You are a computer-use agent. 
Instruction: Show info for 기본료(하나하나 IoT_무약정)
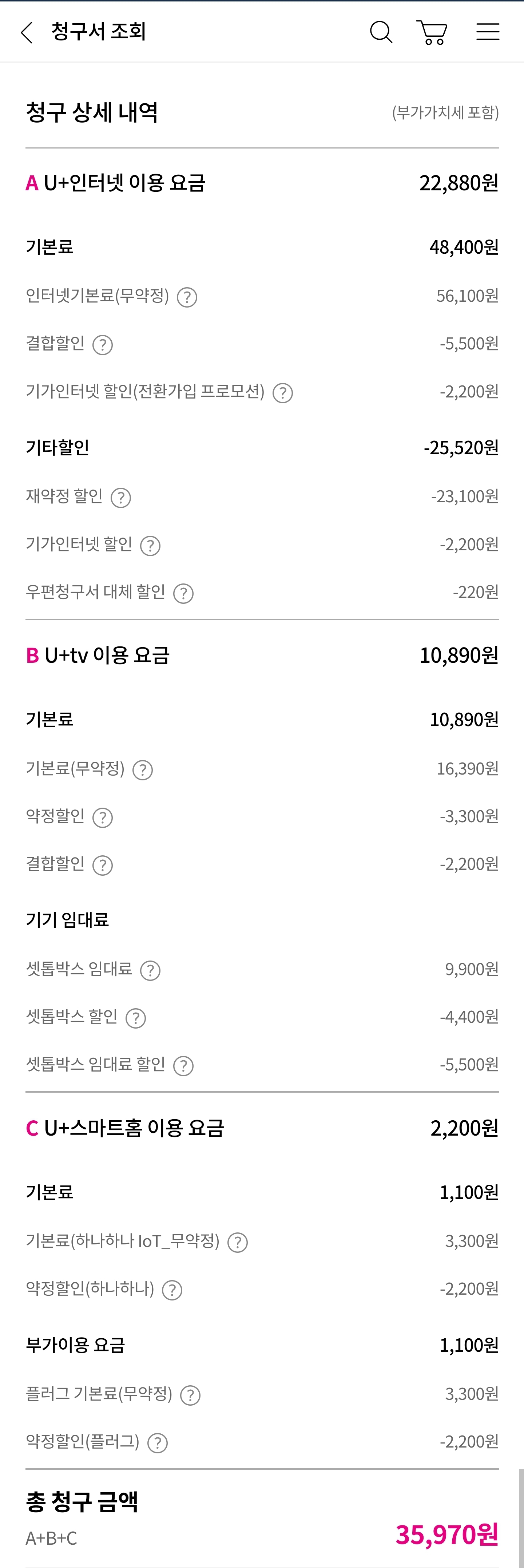coord(237,1242)
